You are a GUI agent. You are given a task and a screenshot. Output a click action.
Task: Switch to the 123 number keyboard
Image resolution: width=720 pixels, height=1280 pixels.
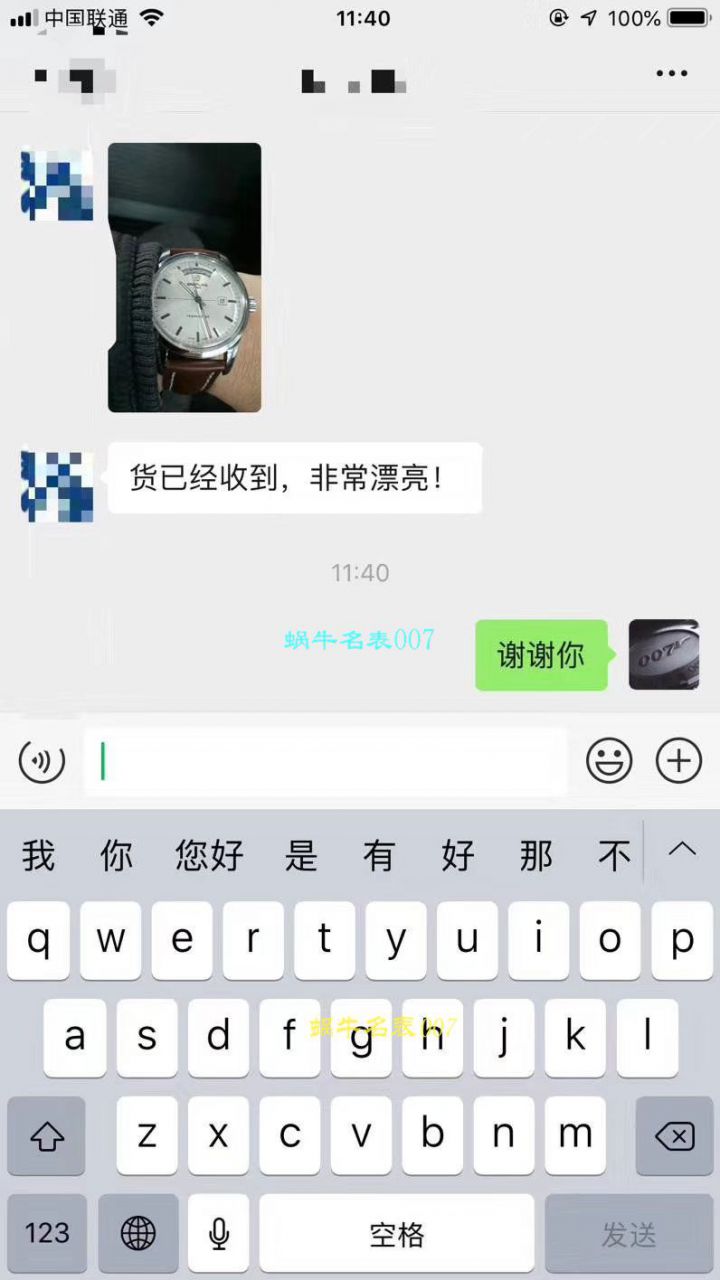[x=46, y=1233]
